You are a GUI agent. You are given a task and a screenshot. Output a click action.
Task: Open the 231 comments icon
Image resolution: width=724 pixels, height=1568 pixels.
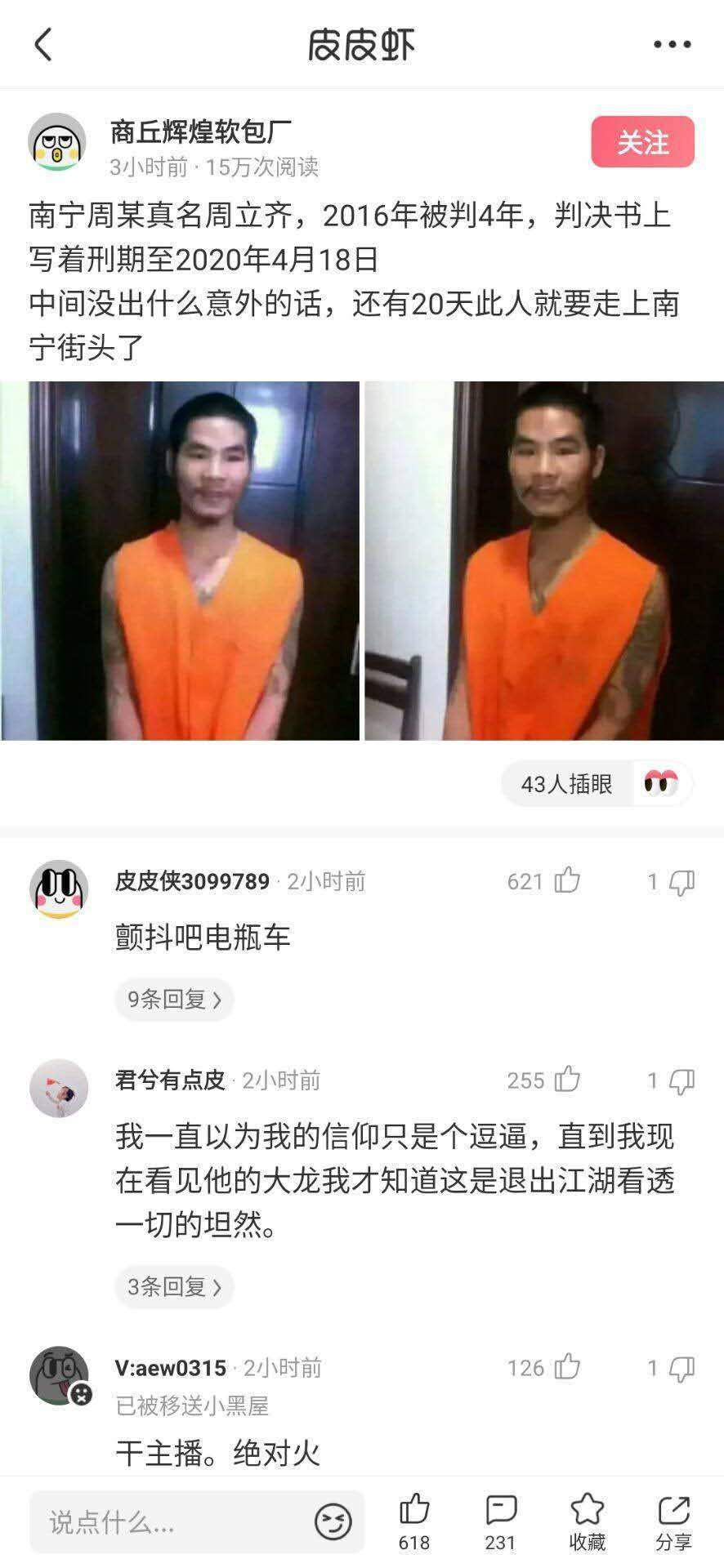pyautogui.click(x=500, y=1523)
